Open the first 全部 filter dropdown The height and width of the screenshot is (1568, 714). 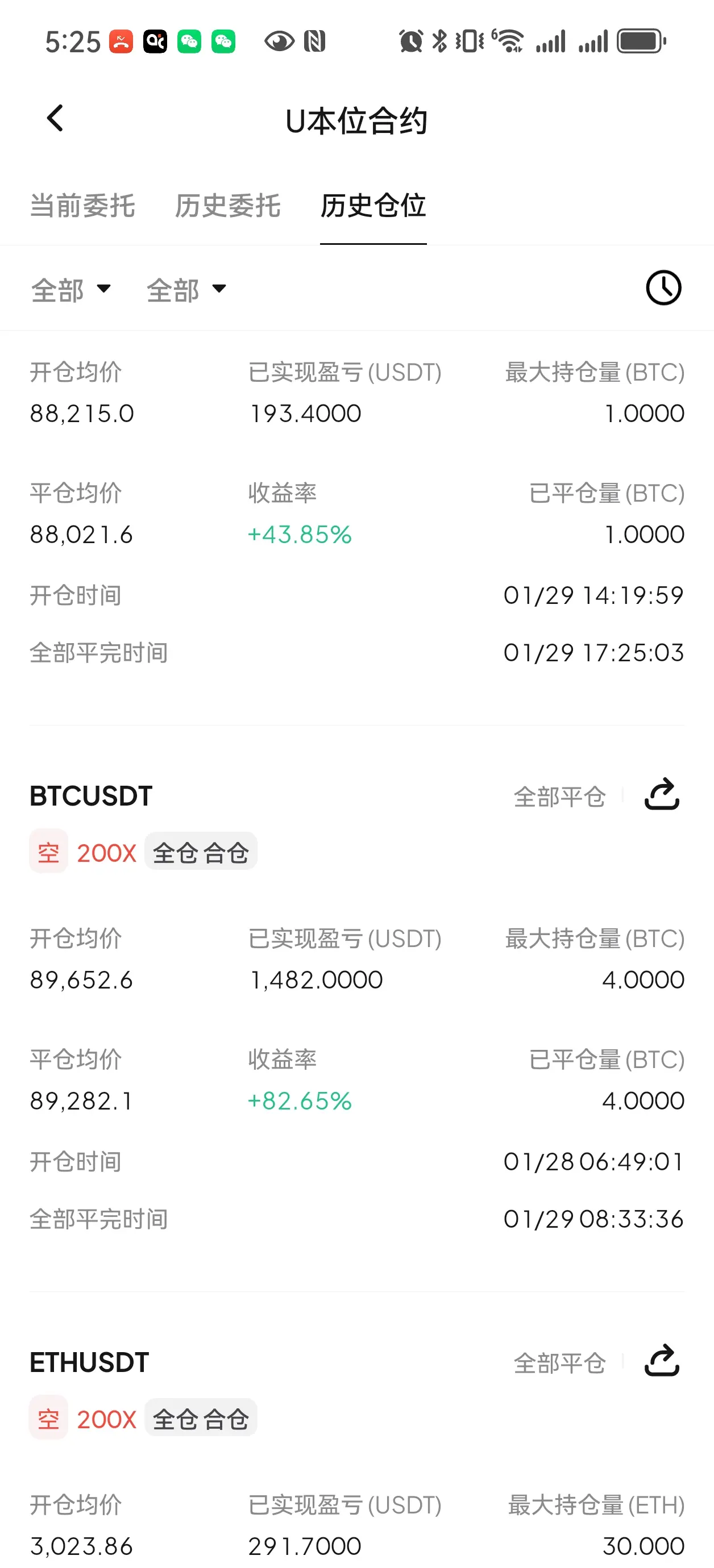click(71, 290)
